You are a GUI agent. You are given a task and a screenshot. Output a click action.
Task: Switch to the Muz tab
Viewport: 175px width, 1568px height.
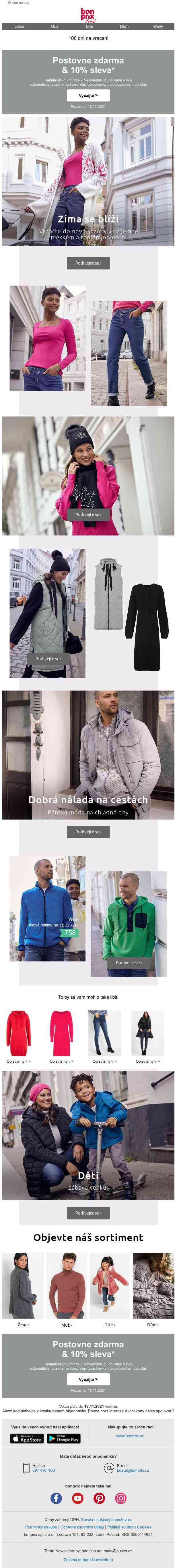[54, 27]
